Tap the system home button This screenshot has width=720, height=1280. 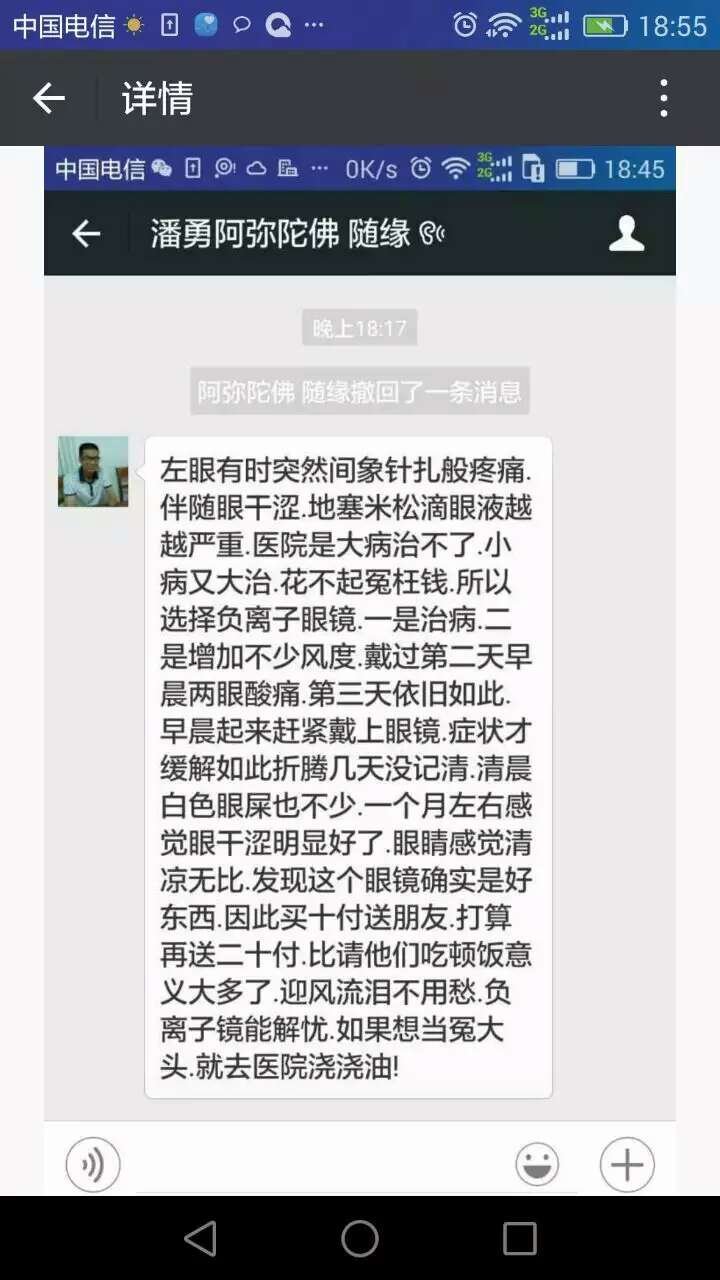360,1239
